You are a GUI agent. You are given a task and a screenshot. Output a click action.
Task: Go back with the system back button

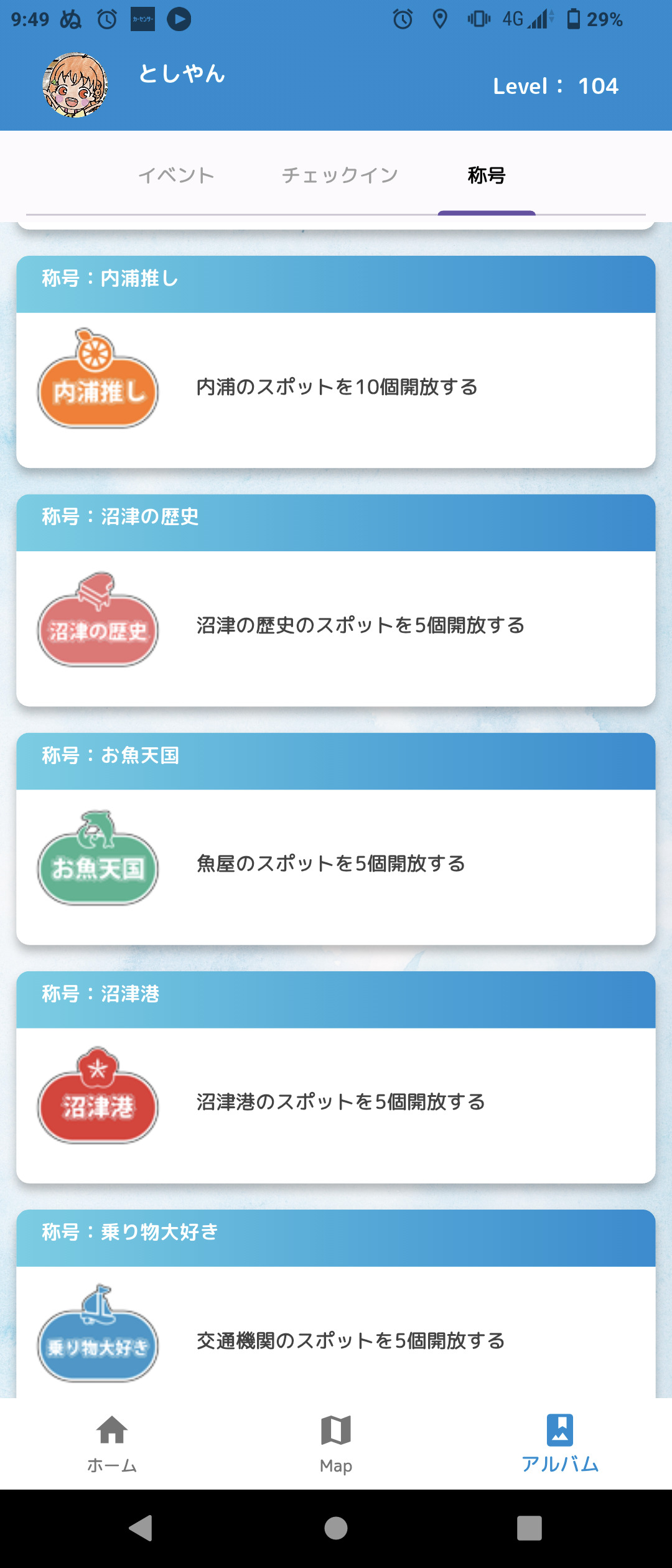coord(141,1528)
